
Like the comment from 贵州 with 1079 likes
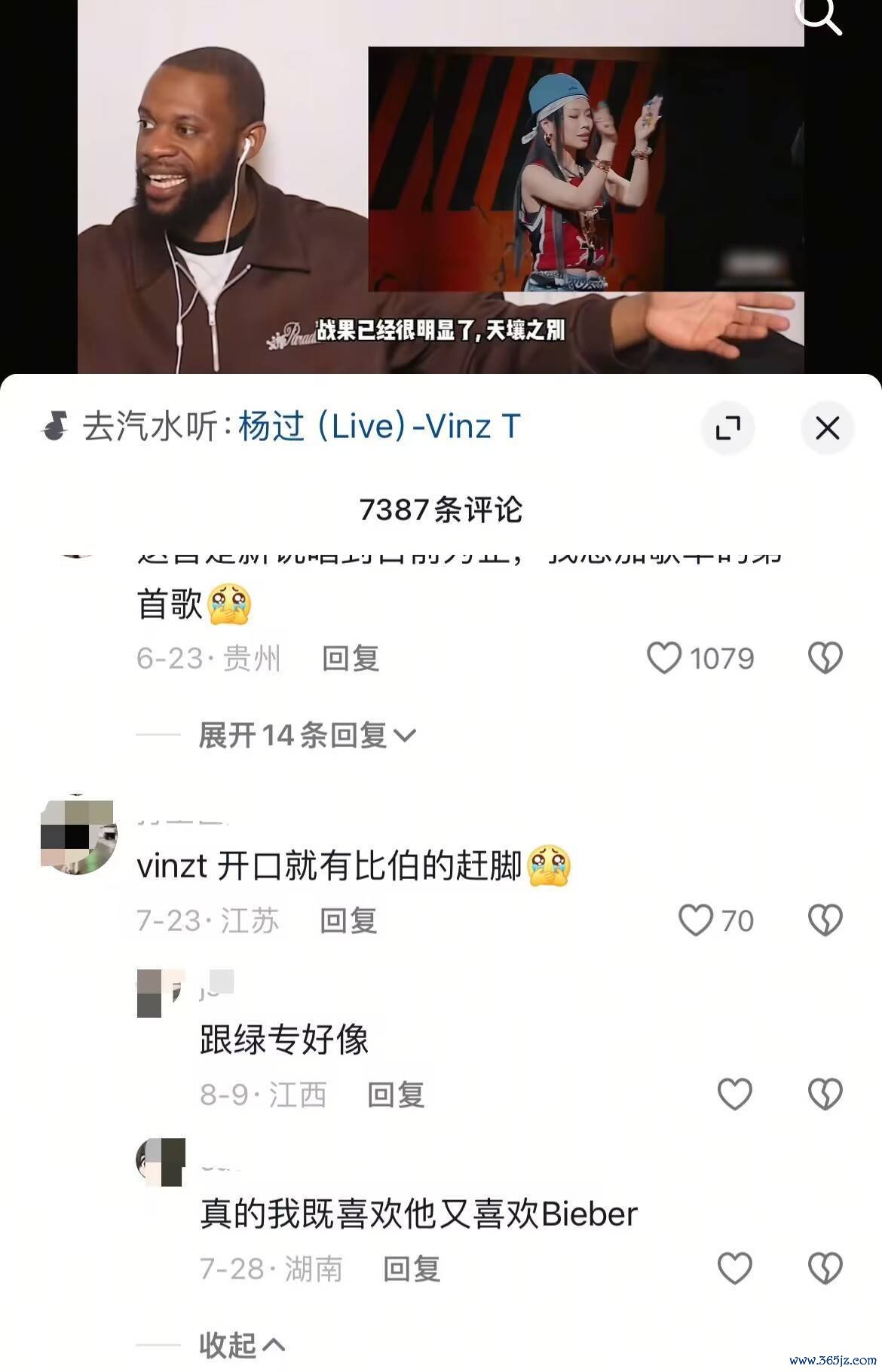(x=664, y=658)
